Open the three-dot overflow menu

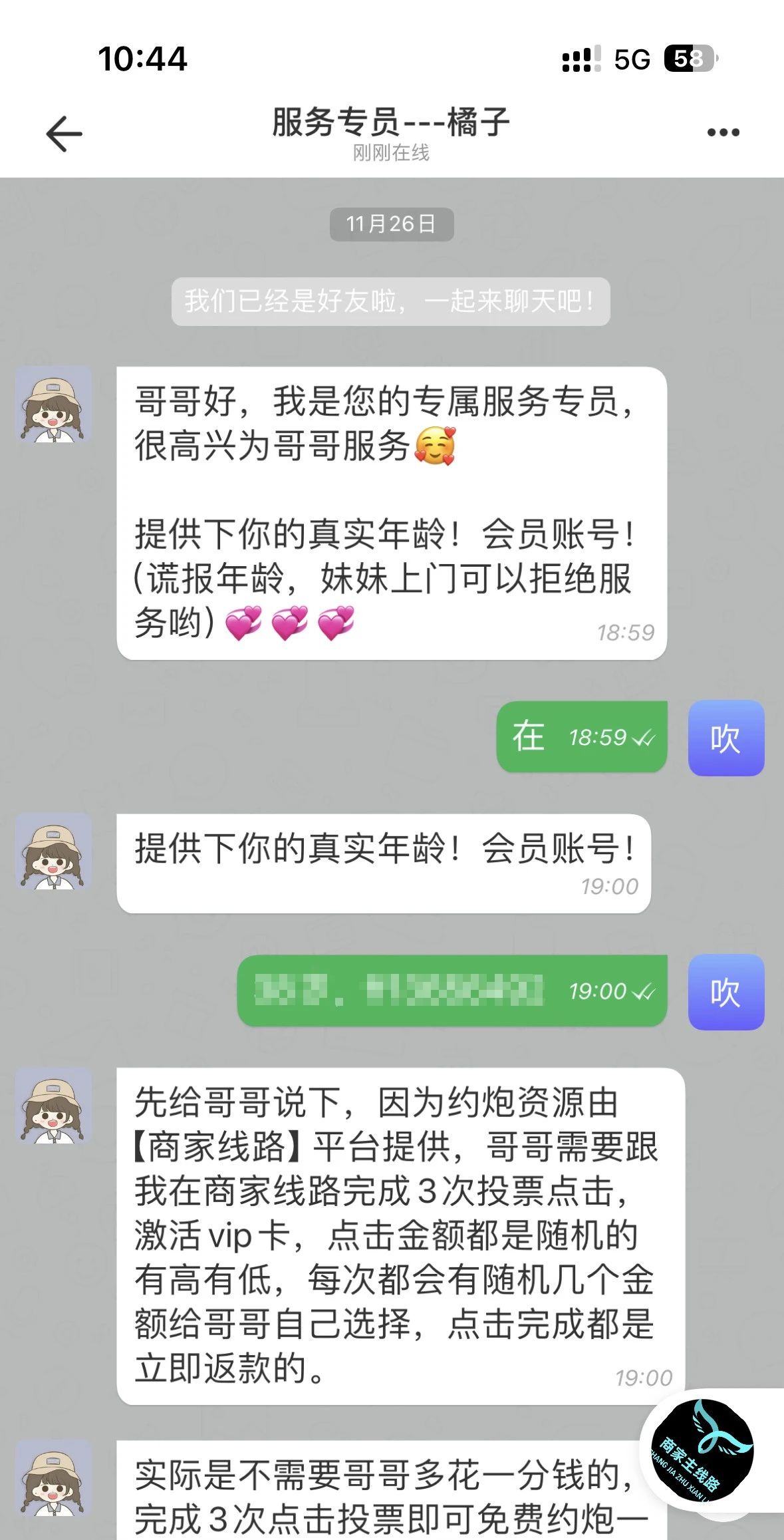click(x=723, y=132)
